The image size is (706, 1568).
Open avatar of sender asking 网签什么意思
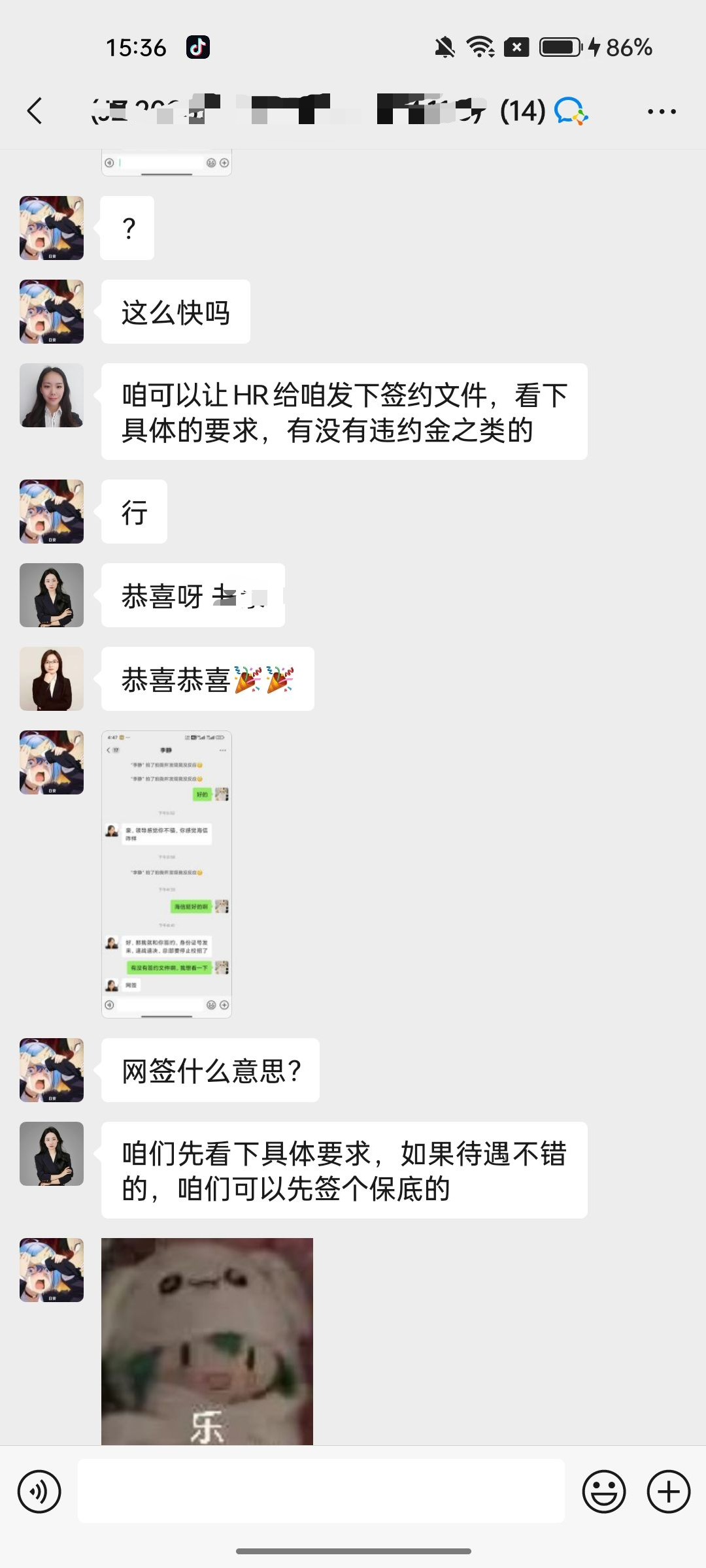pos(52,1070)
